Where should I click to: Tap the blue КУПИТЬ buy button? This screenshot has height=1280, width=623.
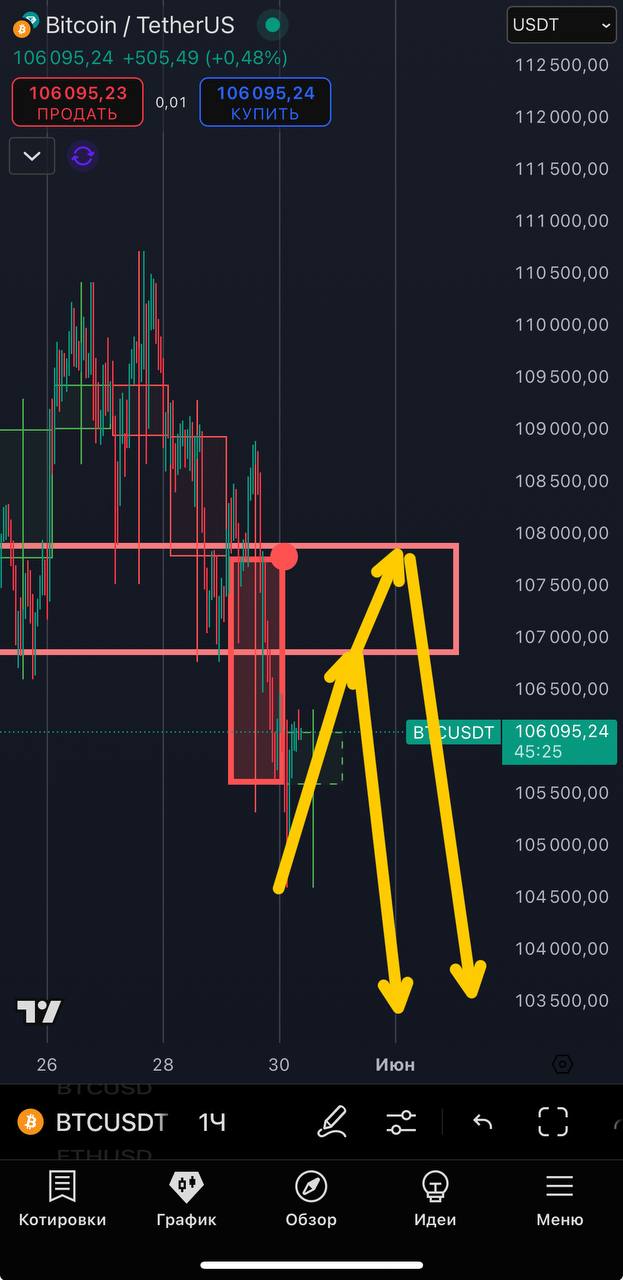point(265,103)
